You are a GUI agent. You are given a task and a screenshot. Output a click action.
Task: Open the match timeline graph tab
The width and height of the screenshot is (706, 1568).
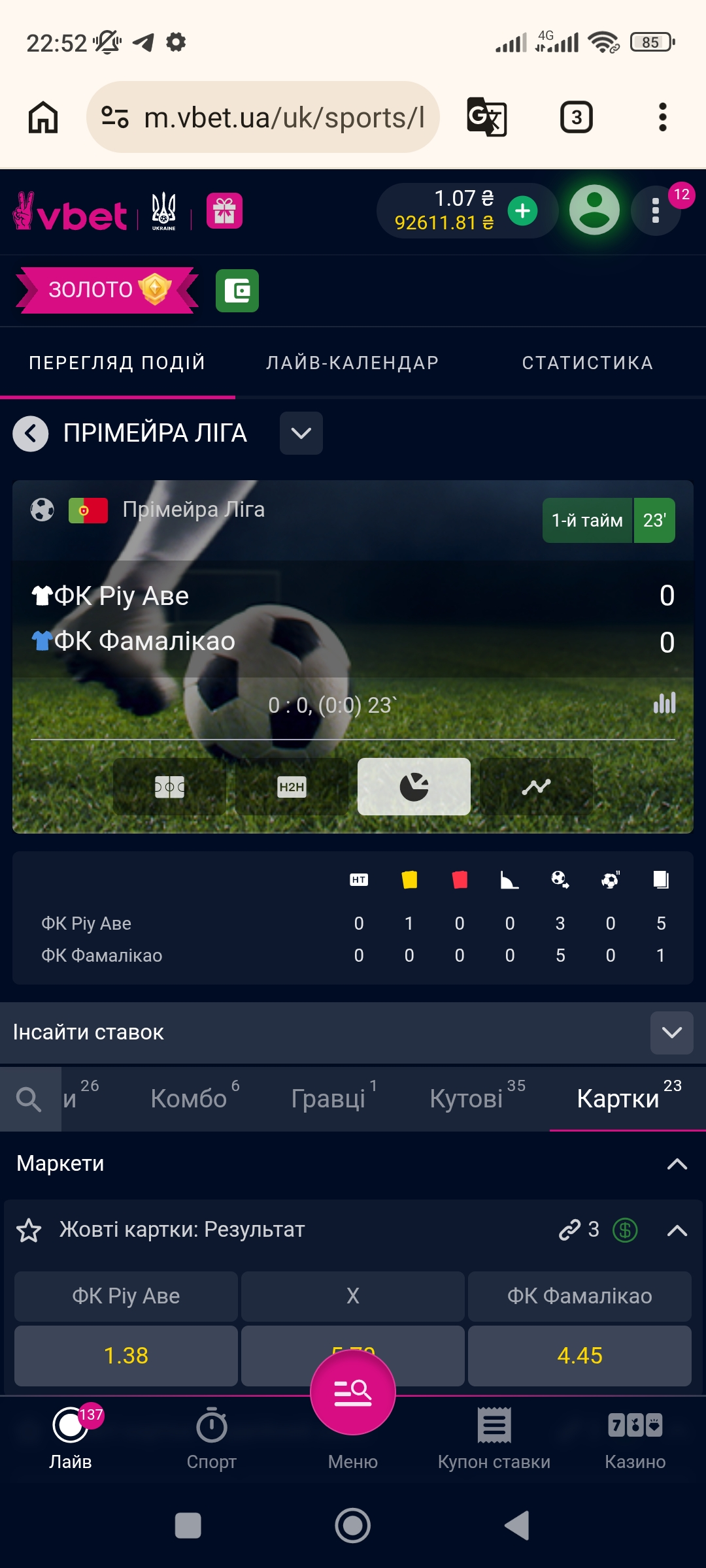[536, 787]
